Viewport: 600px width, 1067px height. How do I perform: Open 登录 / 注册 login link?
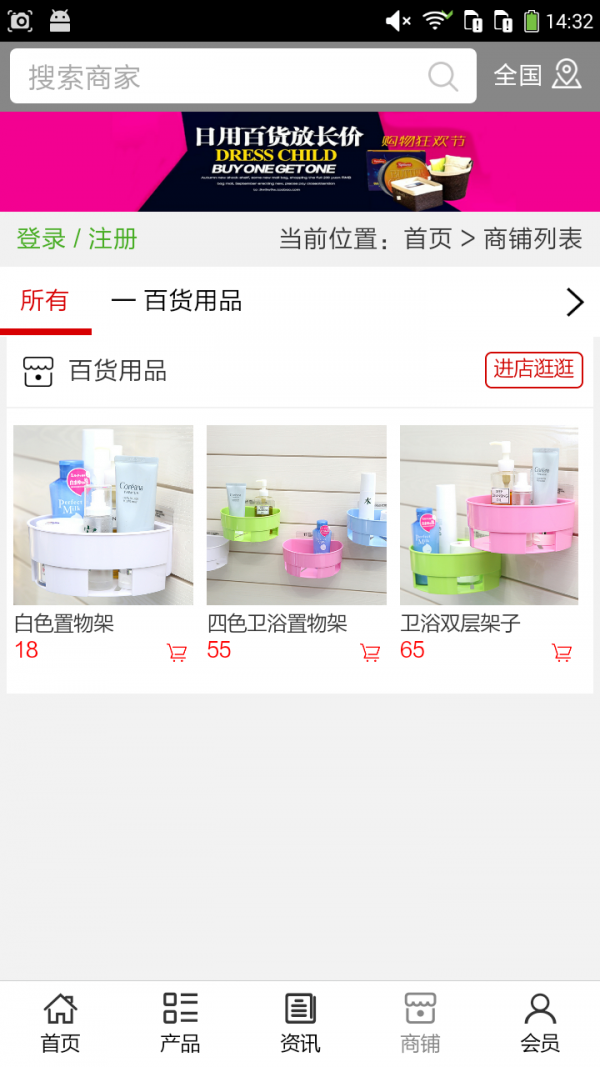coord(77,239)
